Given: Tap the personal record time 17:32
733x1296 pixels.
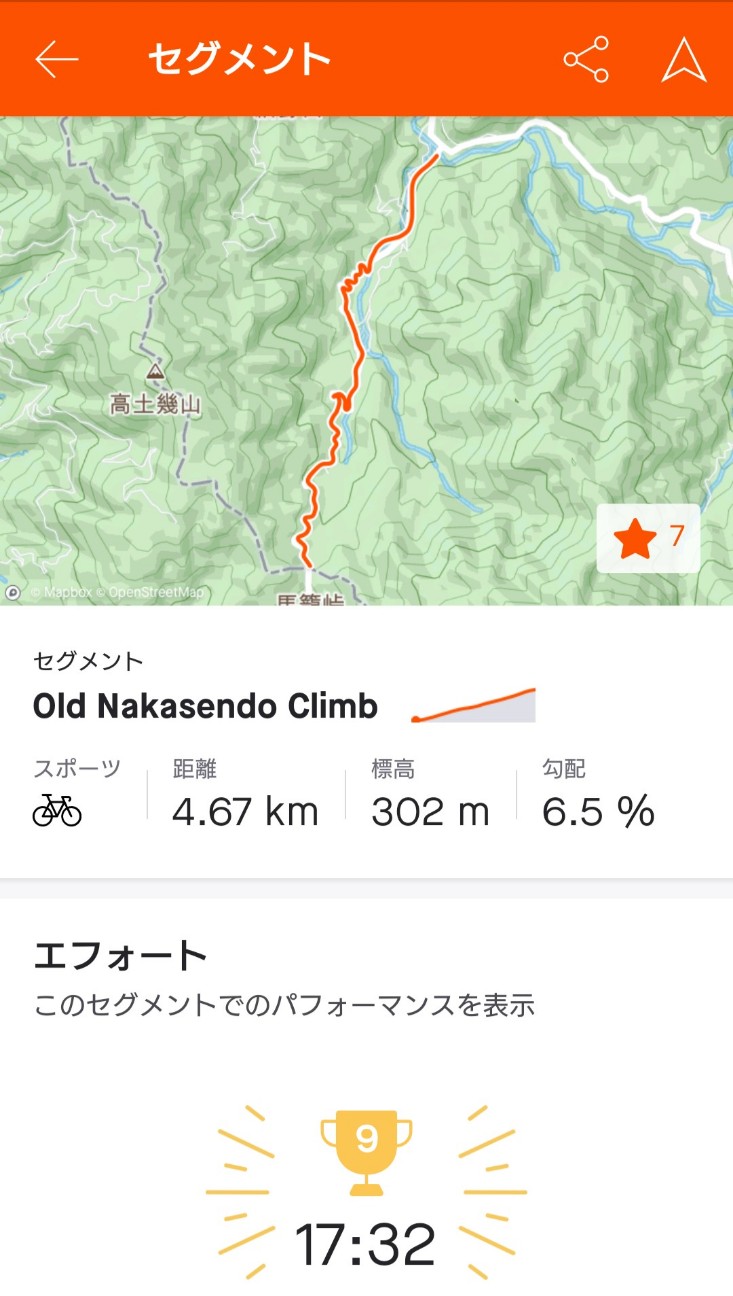Looking at the screenshot, I should click(366, 1243).
